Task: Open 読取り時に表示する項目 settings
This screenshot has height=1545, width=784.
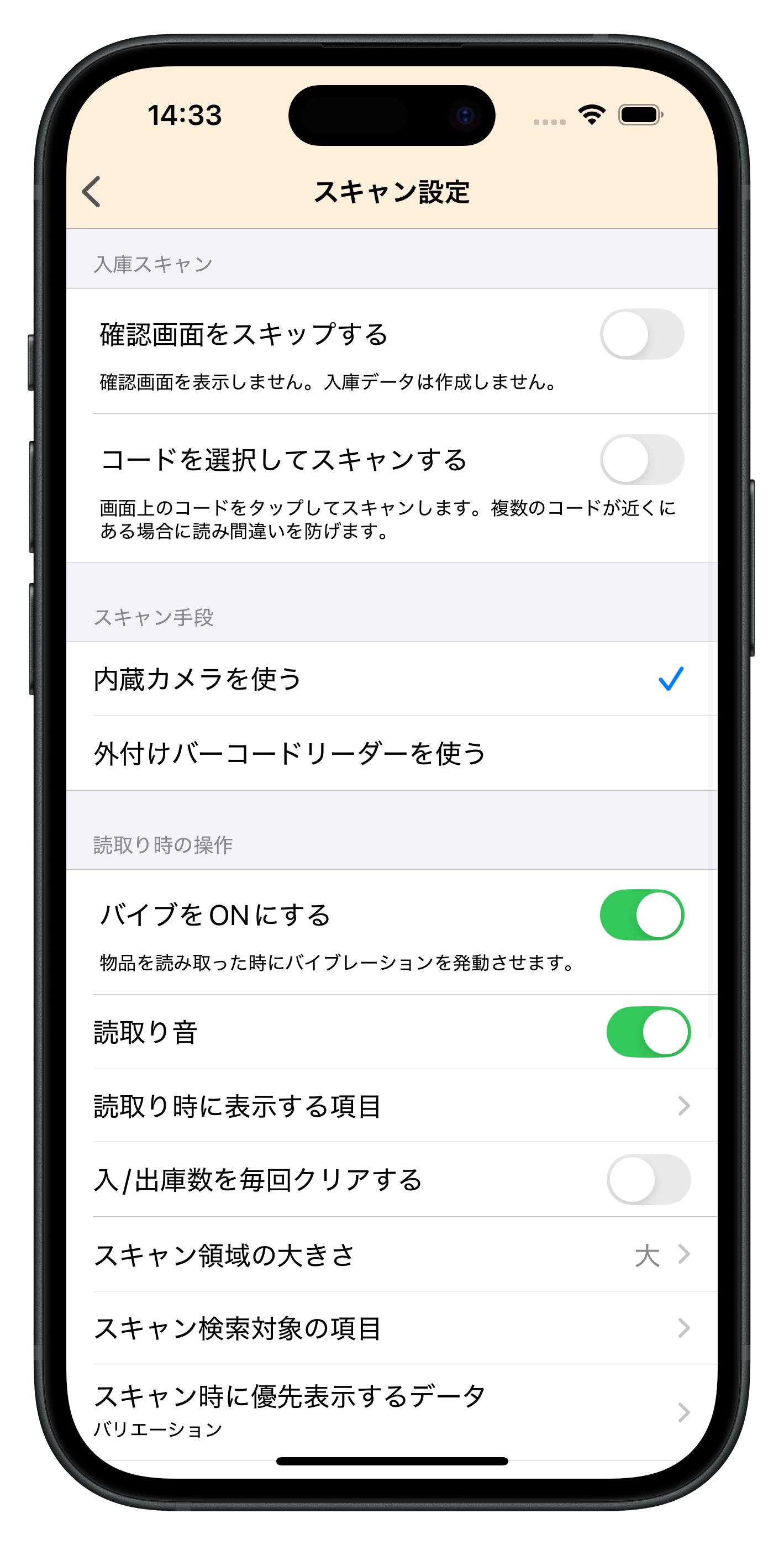Action: [x=392, y=1105]
